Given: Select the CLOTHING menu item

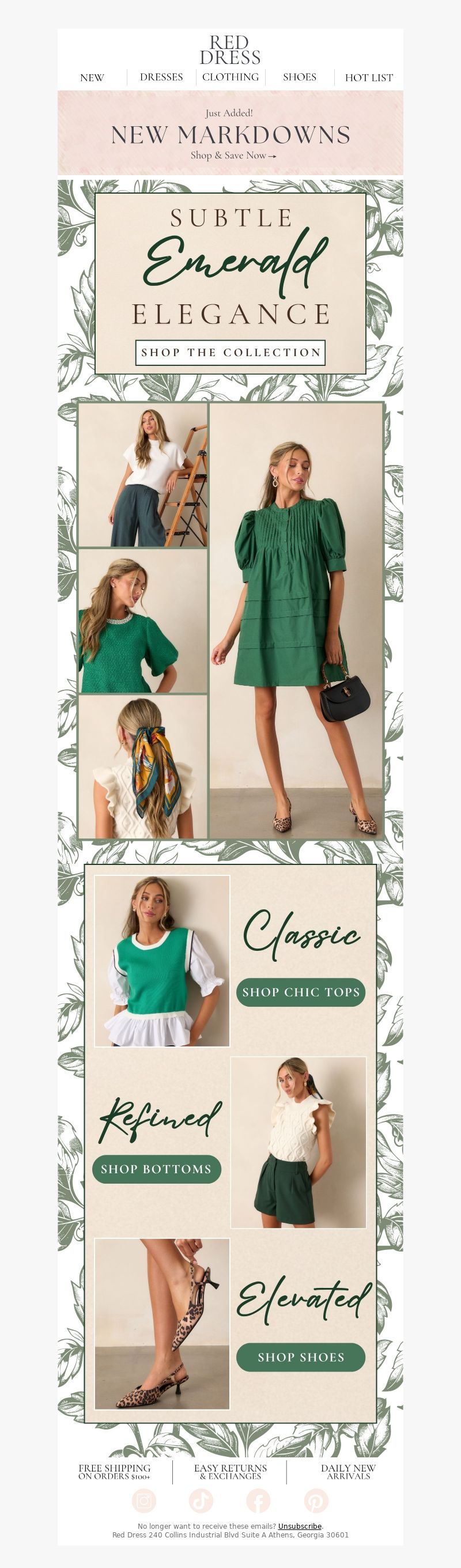Looking at the screenshot, I should pyautogui.click(x=230, y=77).
